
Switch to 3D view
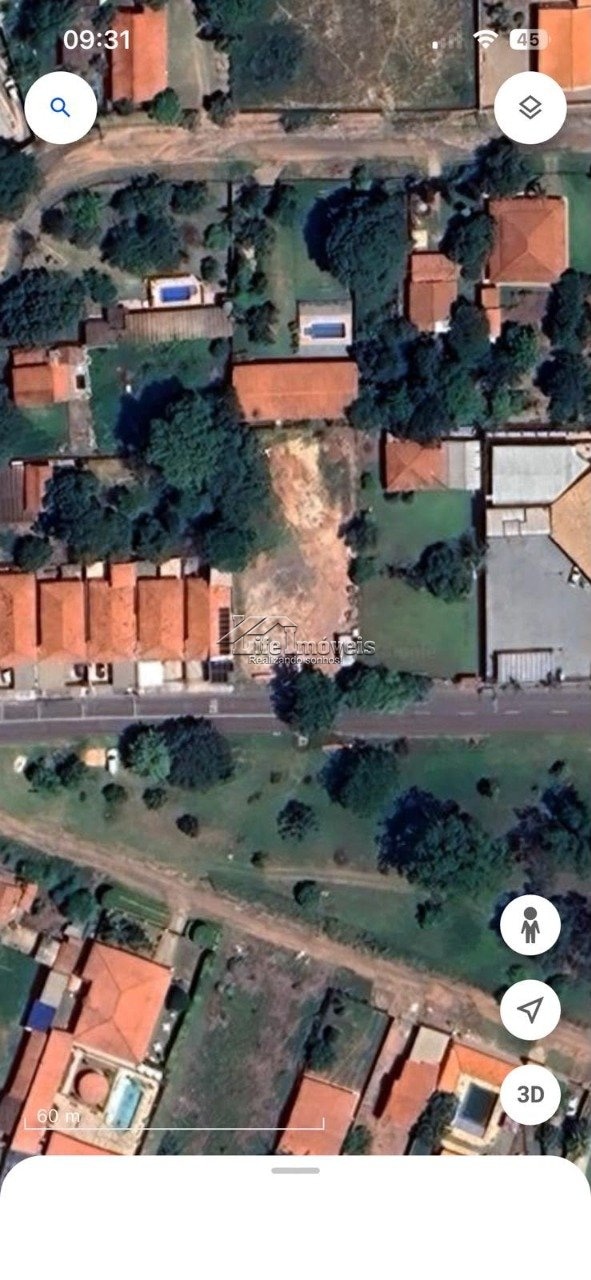[530, 1094]
